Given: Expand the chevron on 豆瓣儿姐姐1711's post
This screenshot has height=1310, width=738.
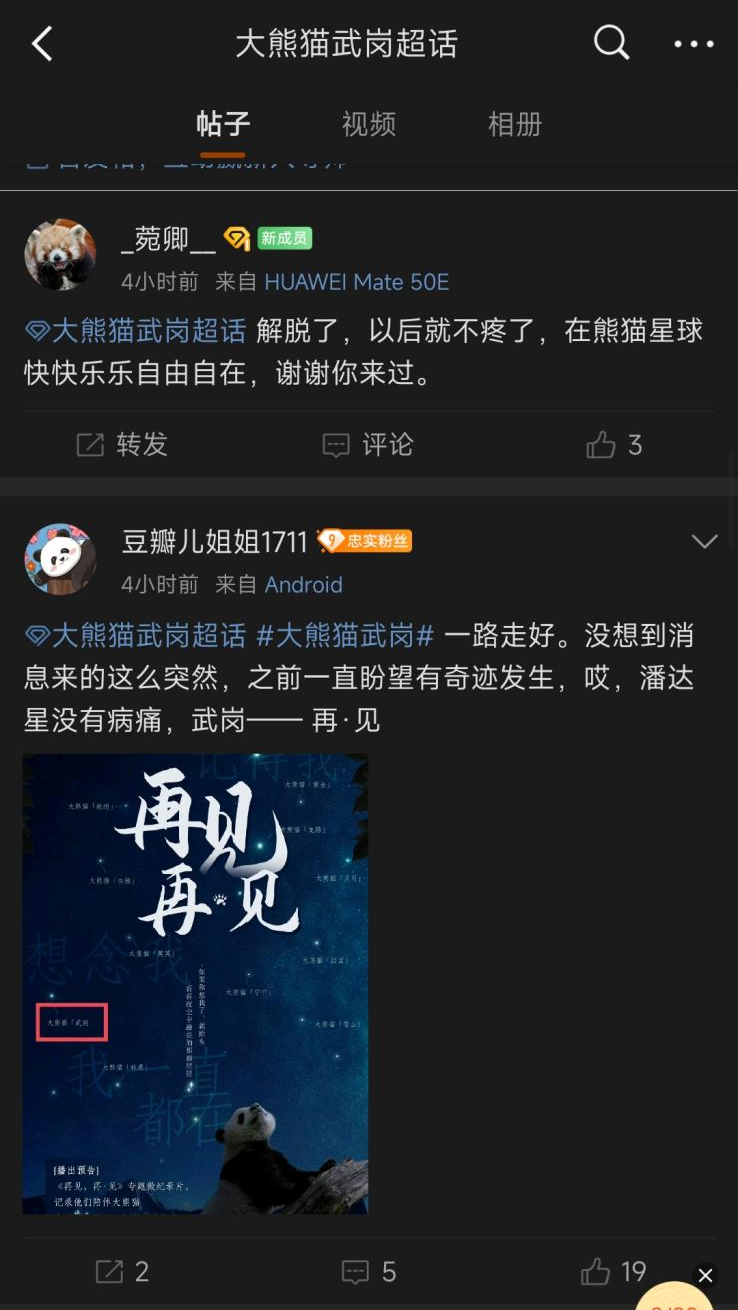Looking at the screenshot, I should point(704,541).
